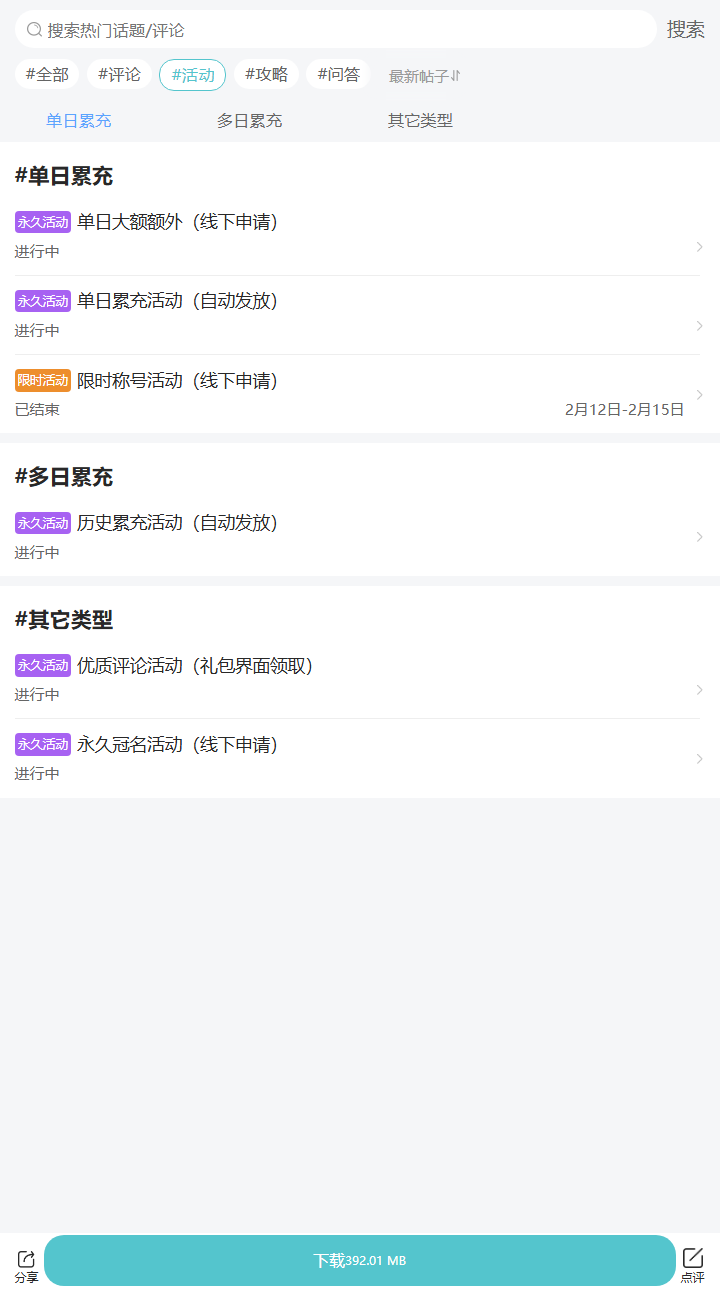Open 点评 via the pen icon at bottom right

pyautogui.click(x=693, y=1262)
